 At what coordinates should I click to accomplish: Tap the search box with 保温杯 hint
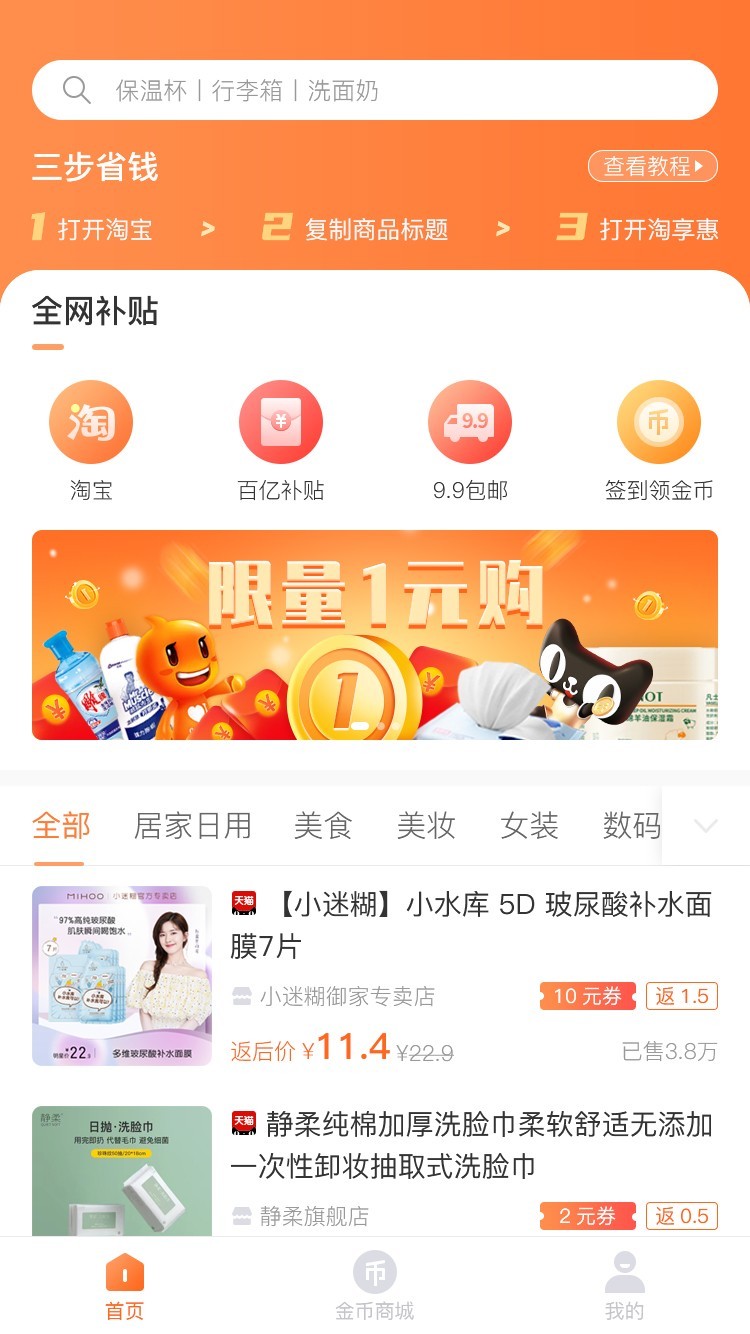click(375, 90)
